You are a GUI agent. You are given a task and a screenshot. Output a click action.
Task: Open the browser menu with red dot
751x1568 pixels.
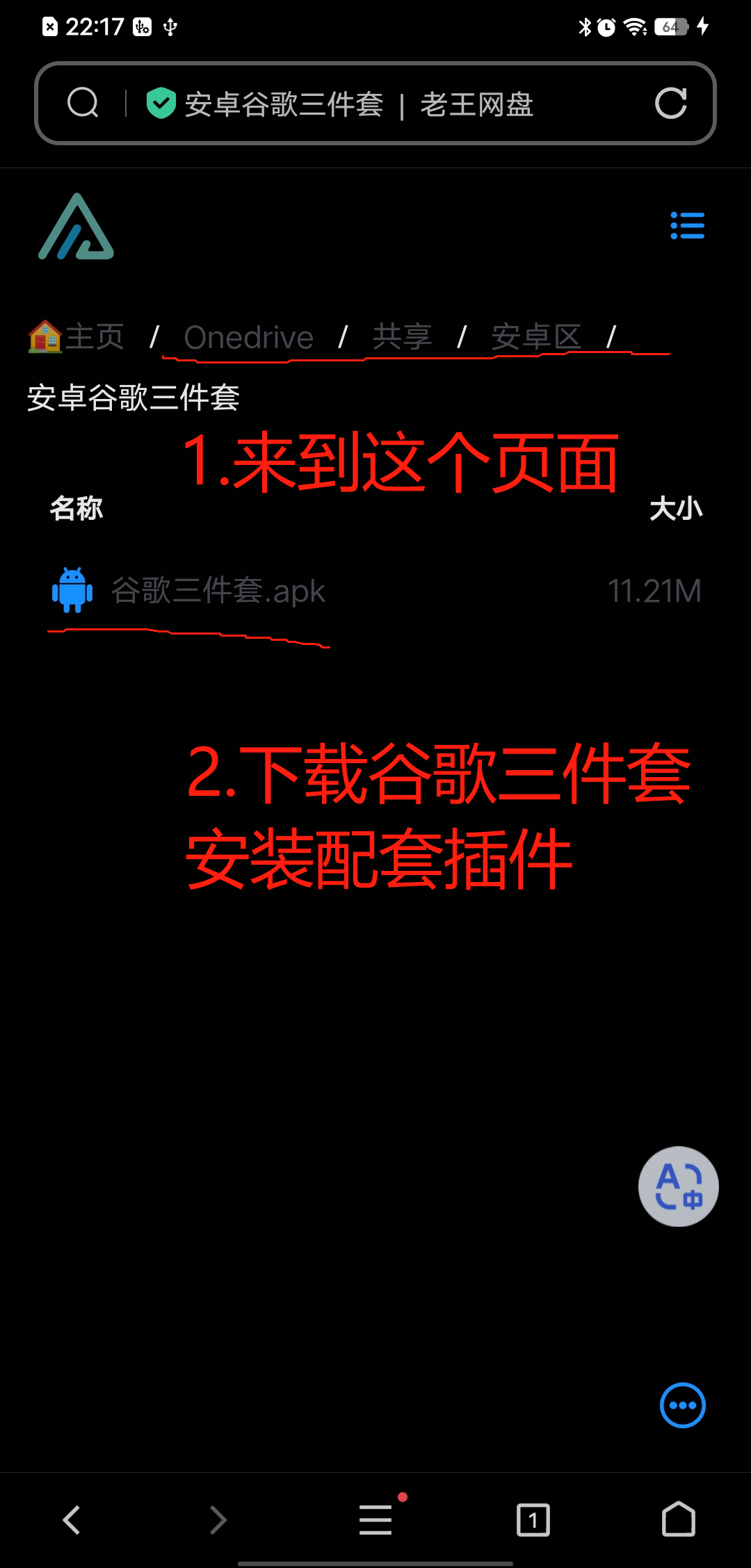(x=375, y=1520)
